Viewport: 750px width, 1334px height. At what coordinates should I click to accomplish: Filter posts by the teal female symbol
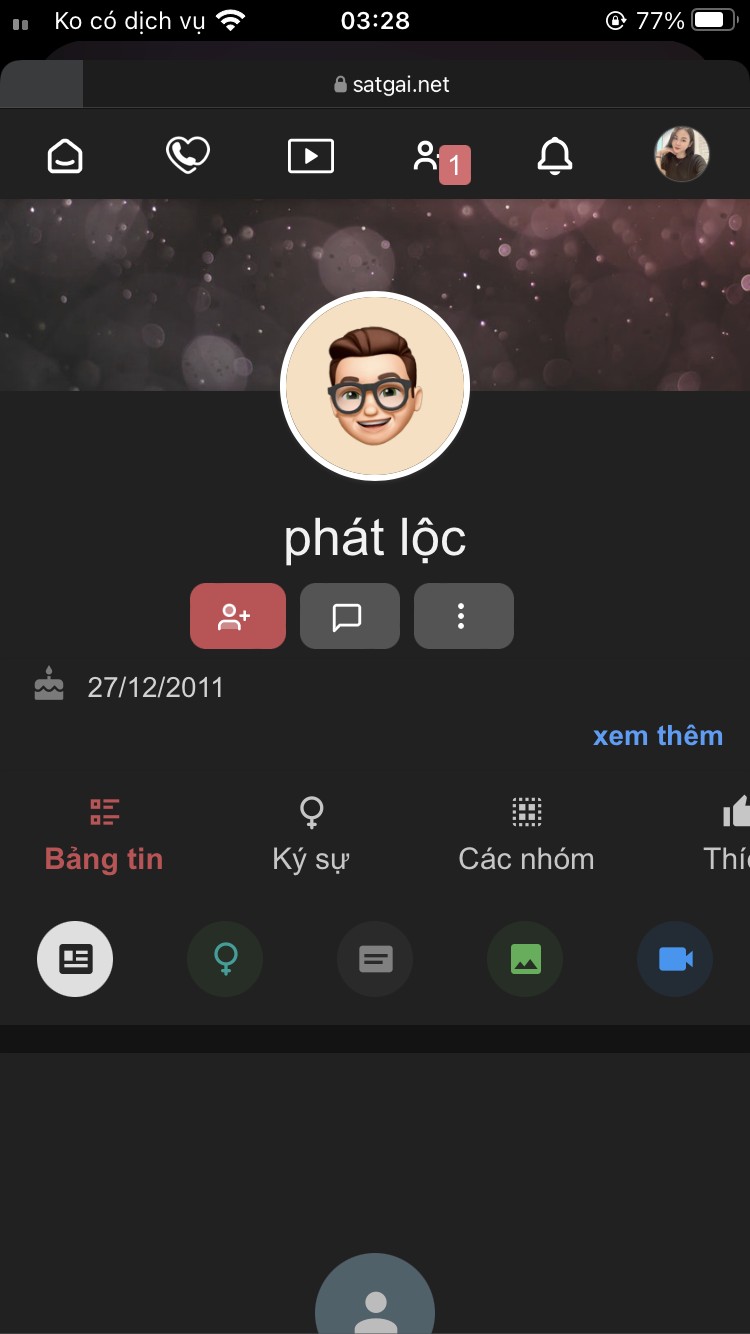tap(225, 960)
